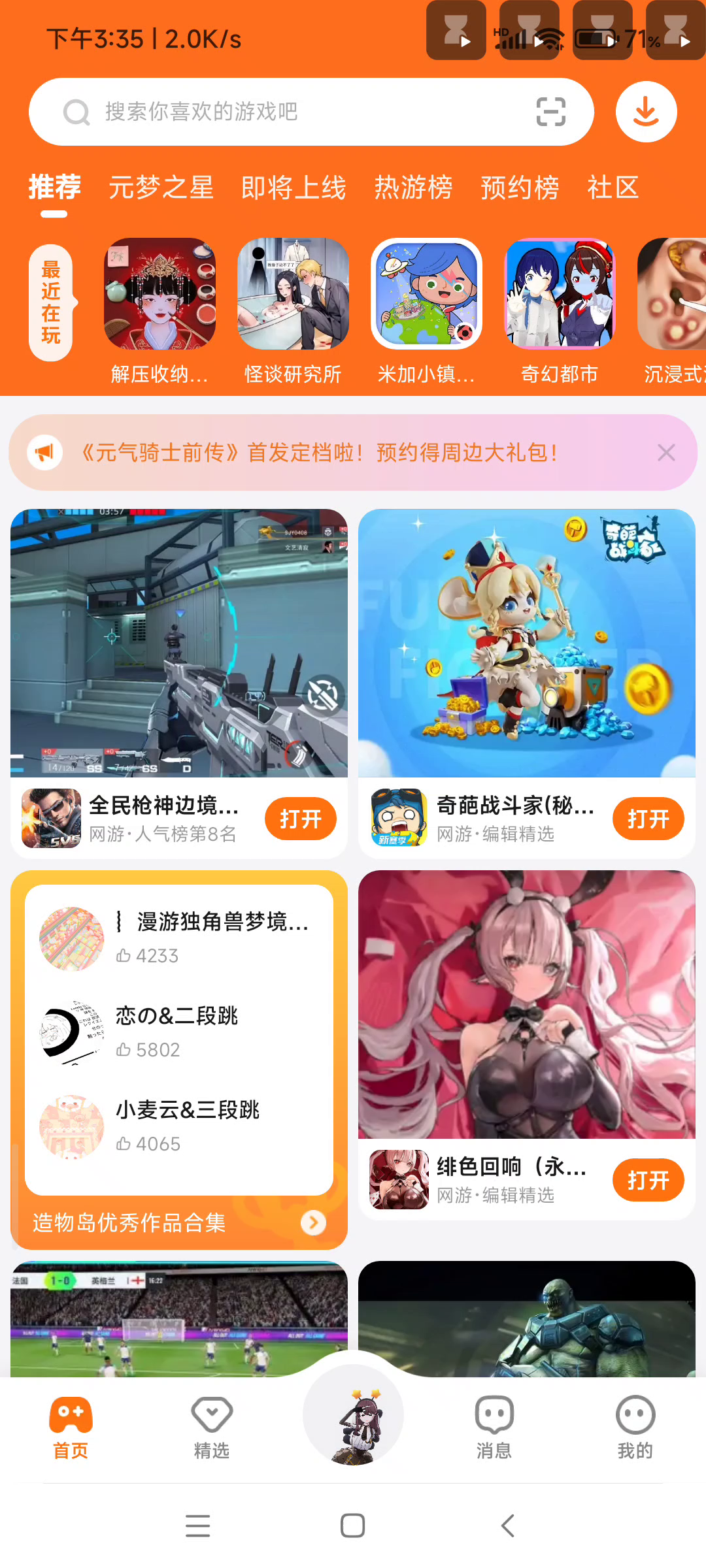Switch to the 即将上线 tab

294,188
